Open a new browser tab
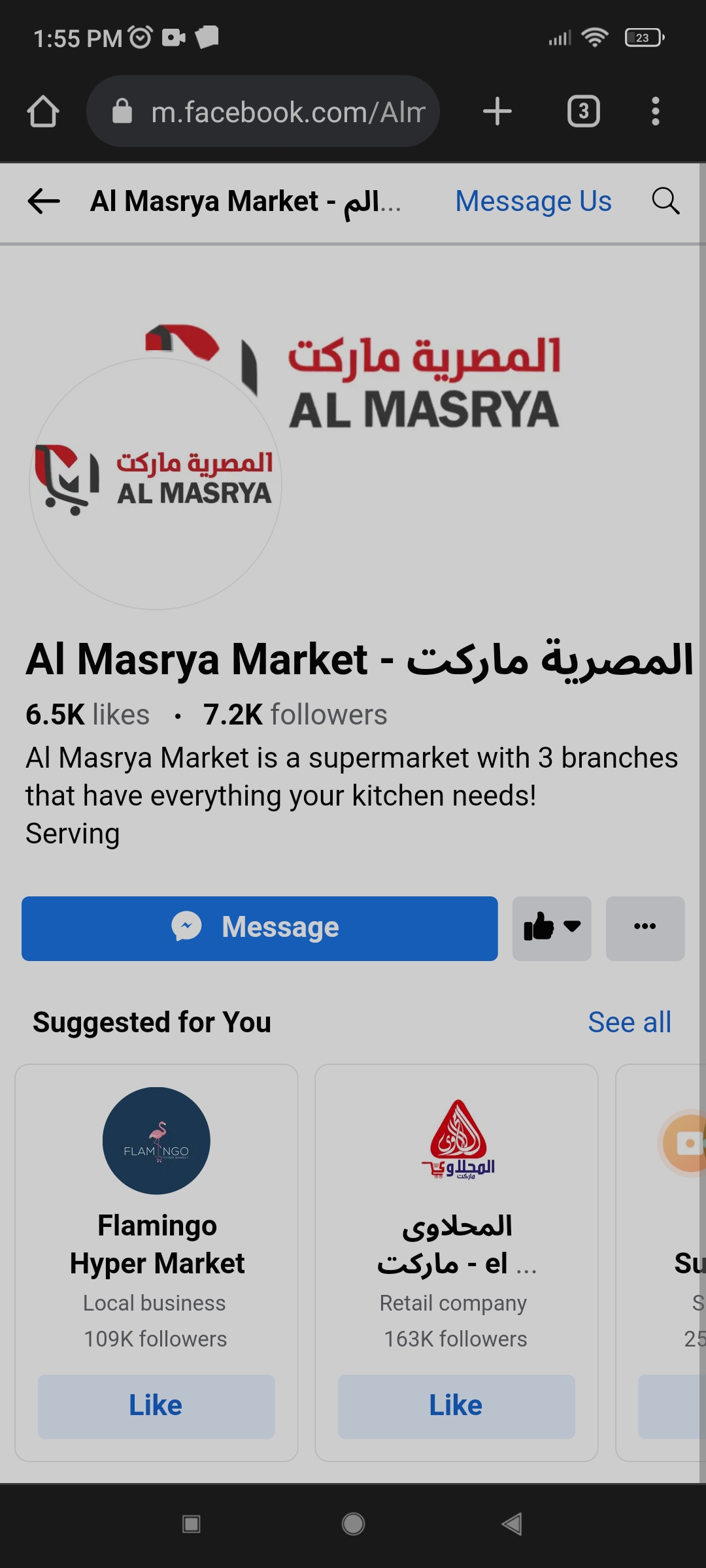Image resolution: width=706 pixels, height=1568 pixels. (497, 112)
